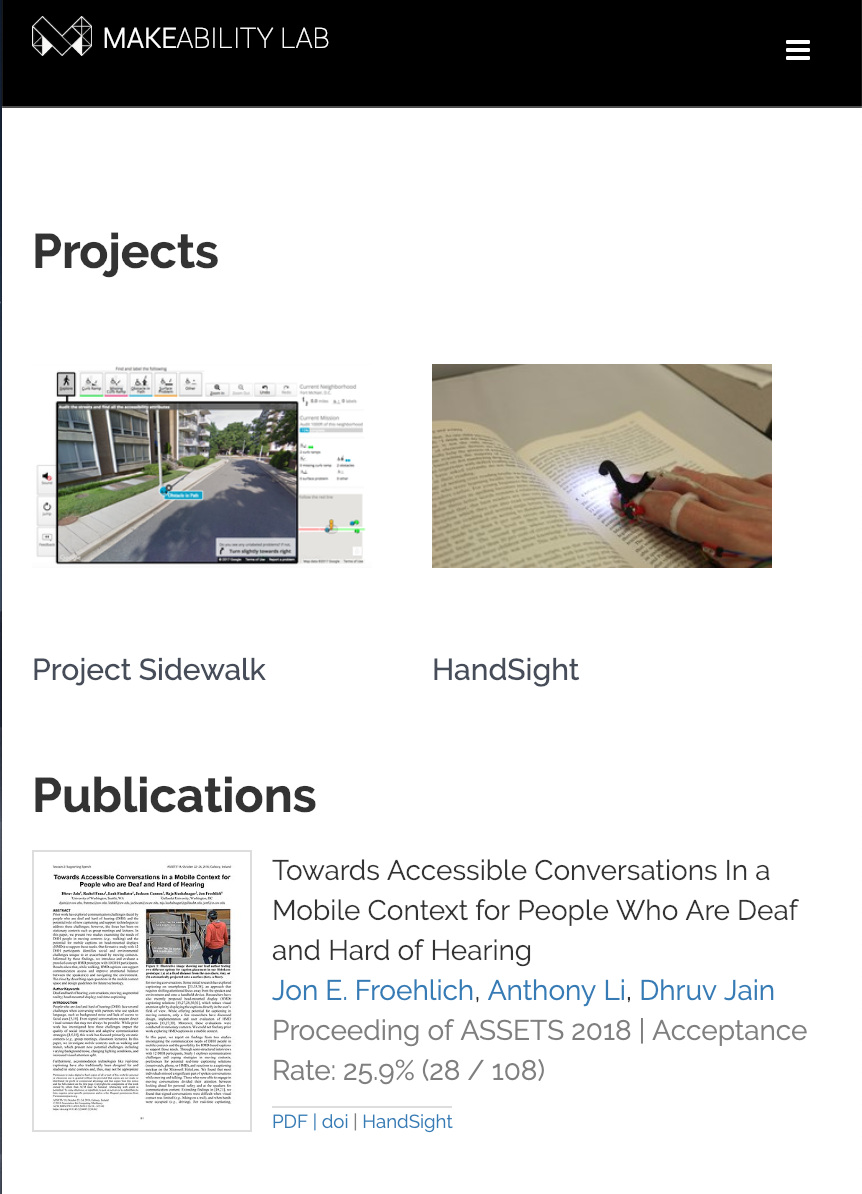The height and width of the screenshot is (1194, 862).
Task: Undo the last accessibility label
Action: (x=264, y=386)
